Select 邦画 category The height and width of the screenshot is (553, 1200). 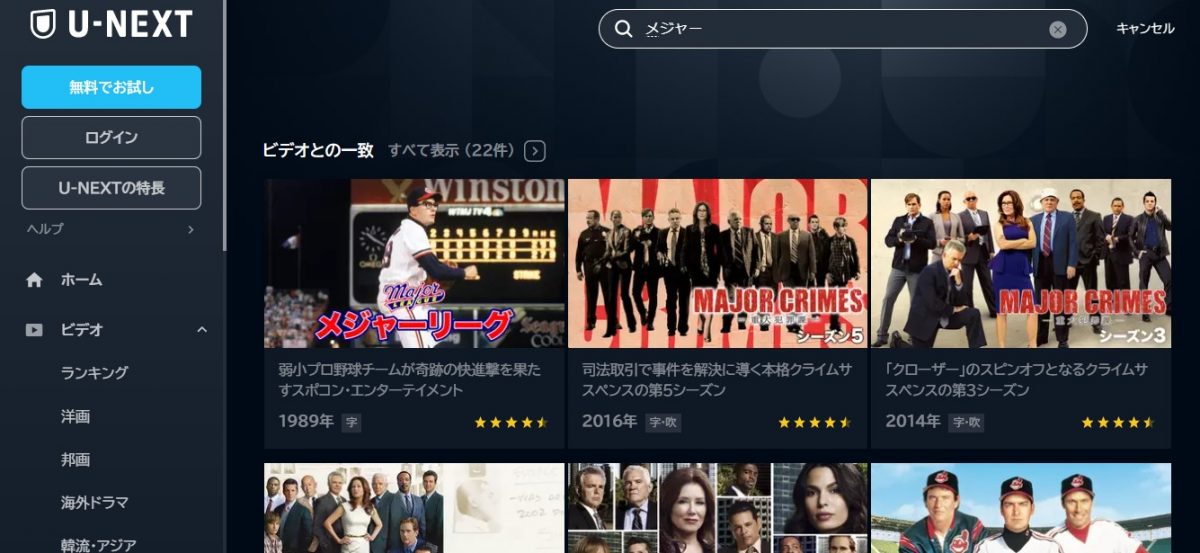point(75,459)
